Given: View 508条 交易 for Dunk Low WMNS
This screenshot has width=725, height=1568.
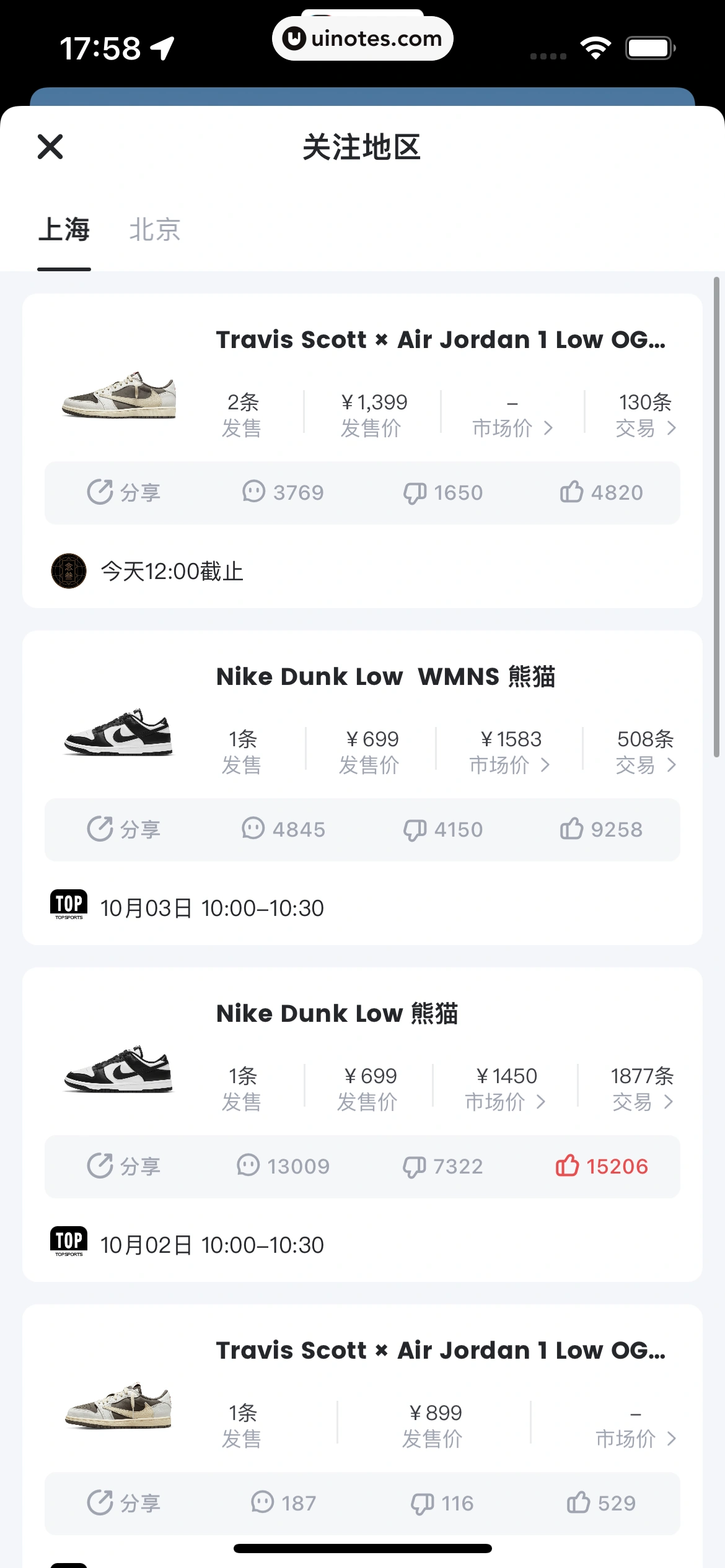Looking at the screenshot, I should pyautogui.click(x=645, y=752).
